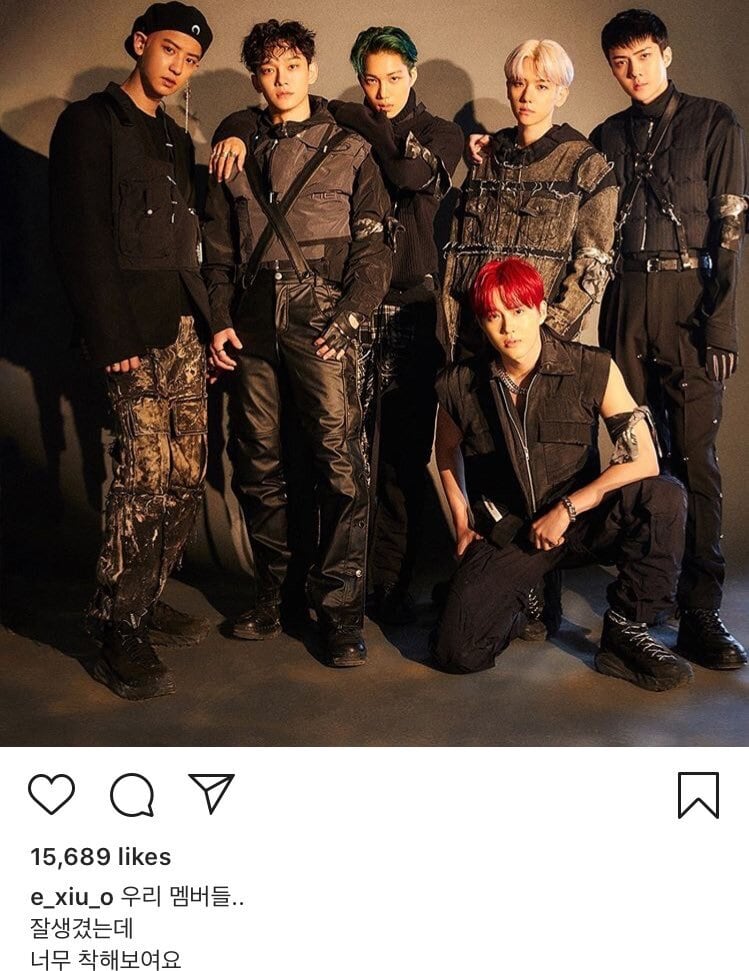The height and width of the screenshot is (971, 749).
Task: Open the comments on this post
Action: (x=131, y=796)
